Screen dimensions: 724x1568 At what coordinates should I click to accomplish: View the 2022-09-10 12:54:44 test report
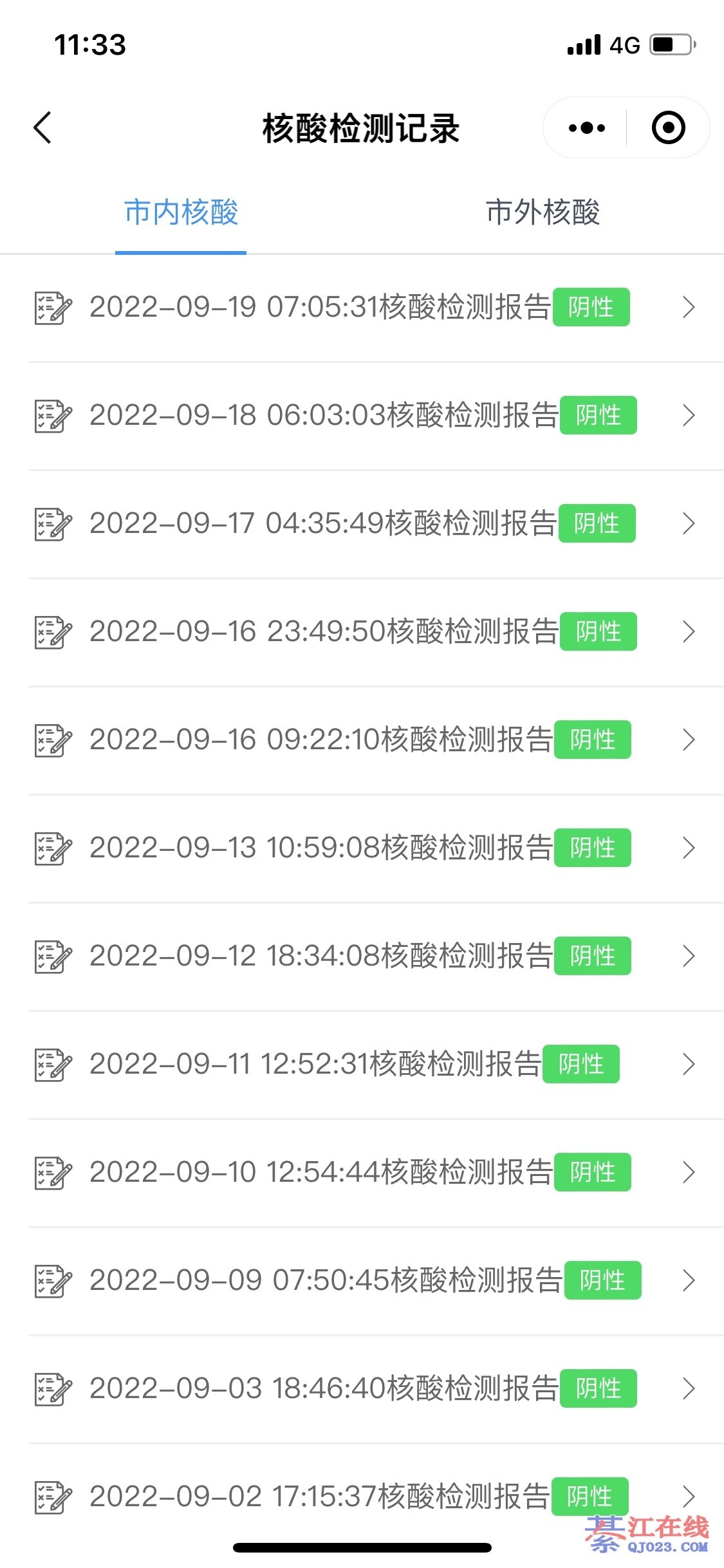tap(360, 1173)
